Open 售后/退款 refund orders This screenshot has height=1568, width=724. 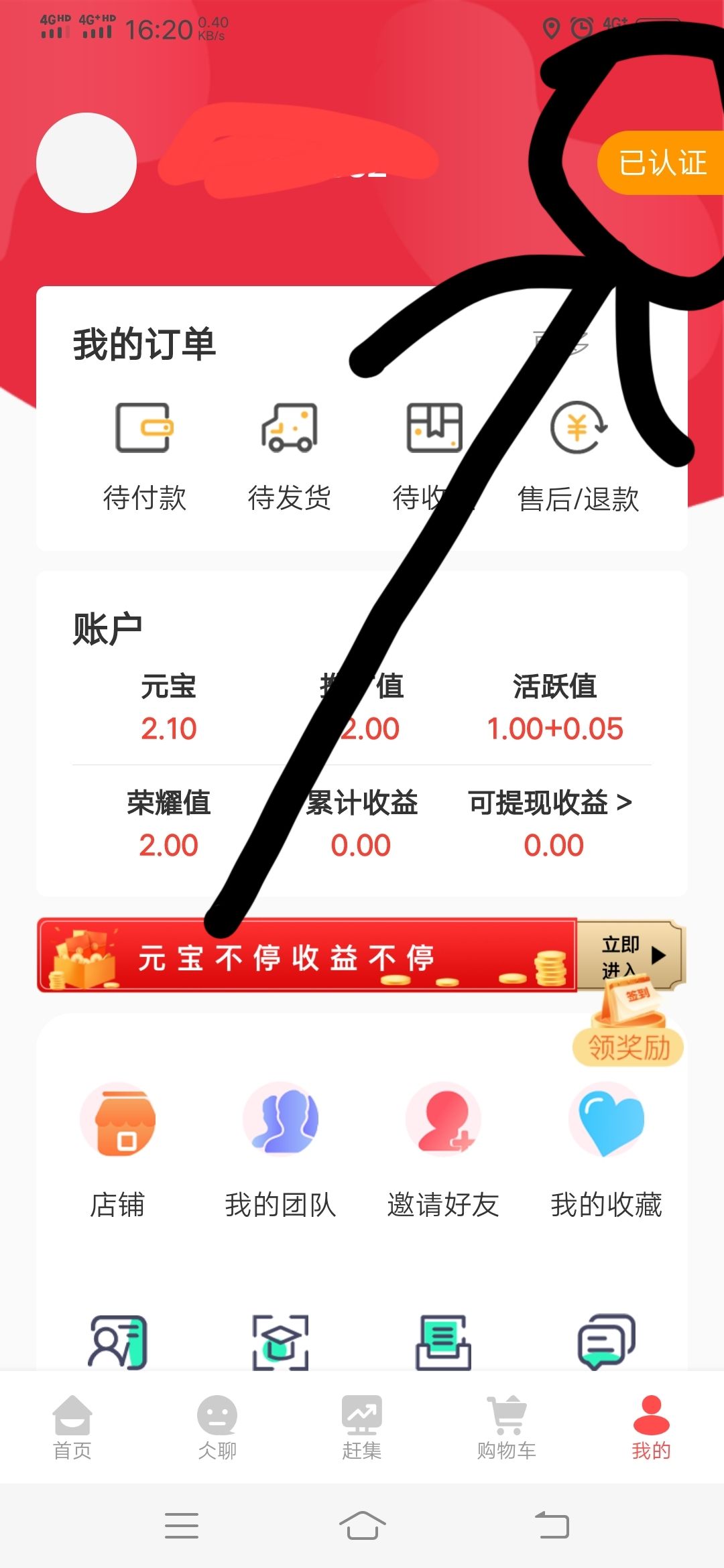pyautogui.click(x=578, y=457)
